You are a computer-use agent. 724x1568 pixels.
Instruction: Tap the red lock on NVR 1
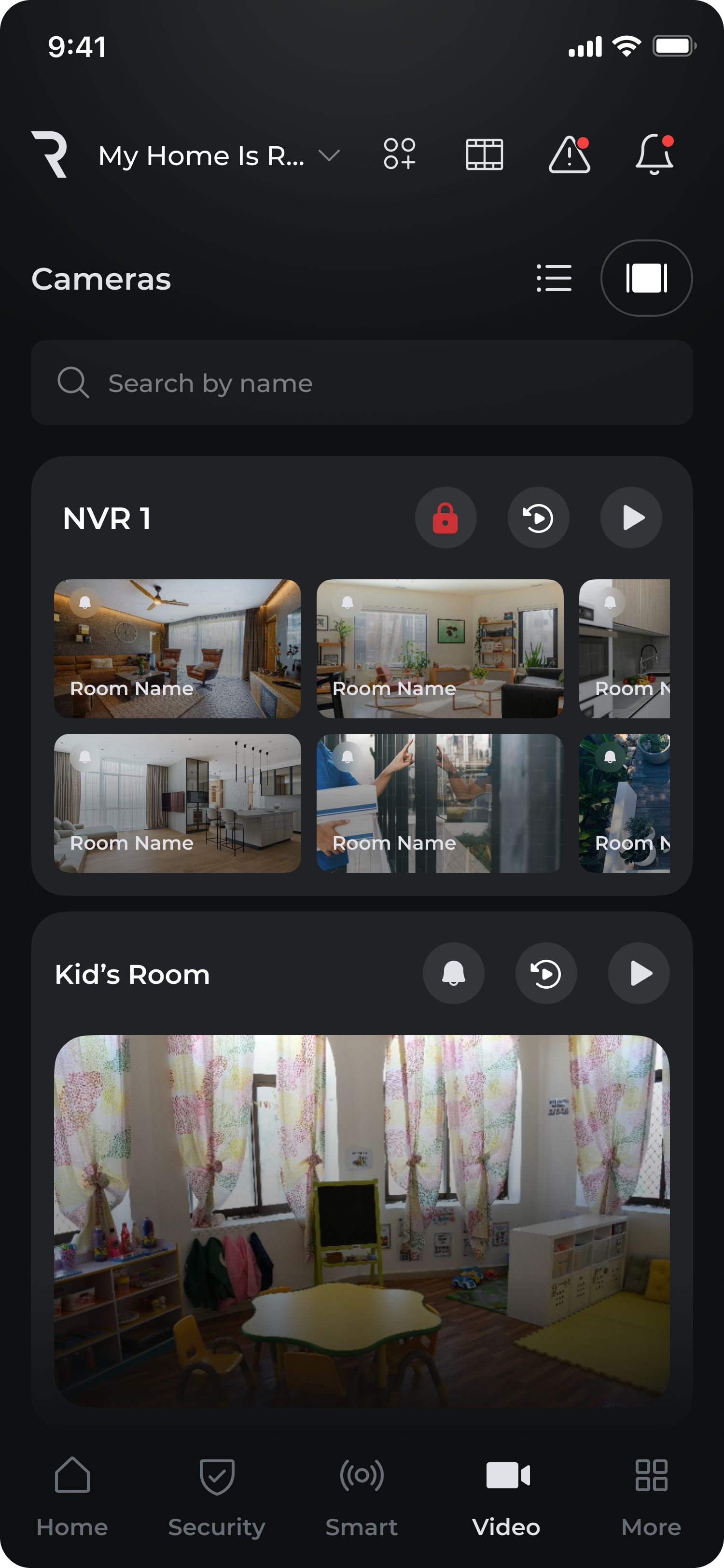click(446, 518)
